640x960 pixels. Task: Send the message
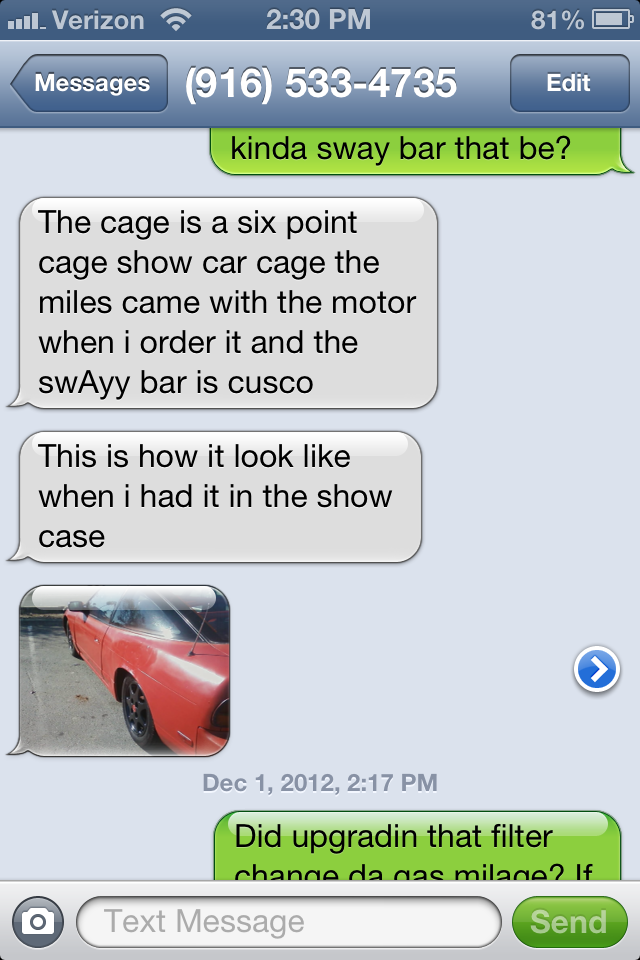pos(568,921)
